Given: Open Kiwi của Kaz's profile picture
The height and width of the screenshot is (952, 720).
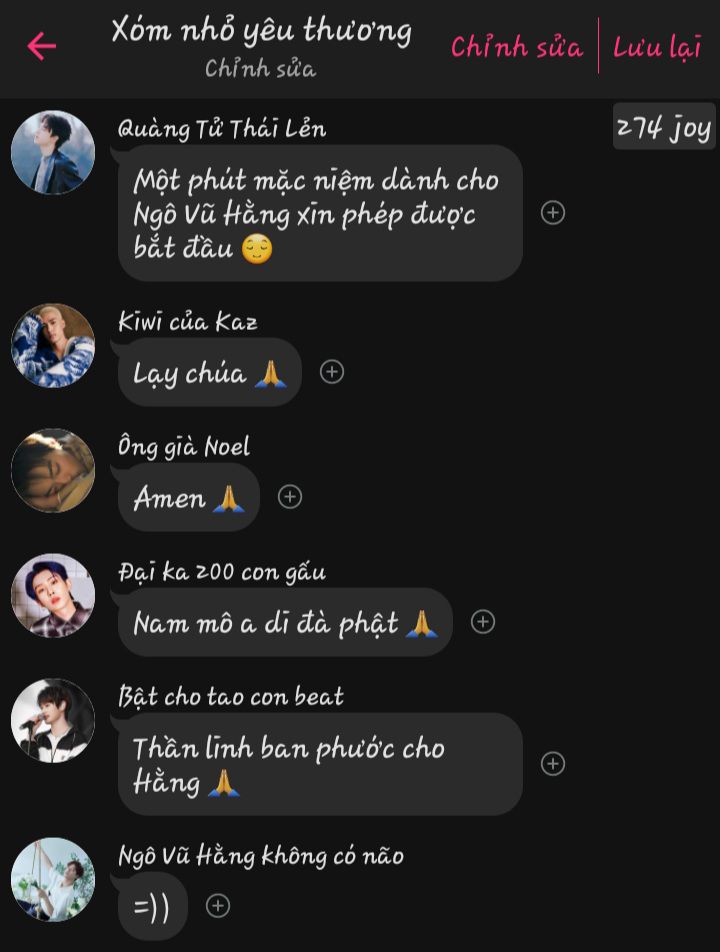Looking at the screenshot, I should [x=53, y=346].
